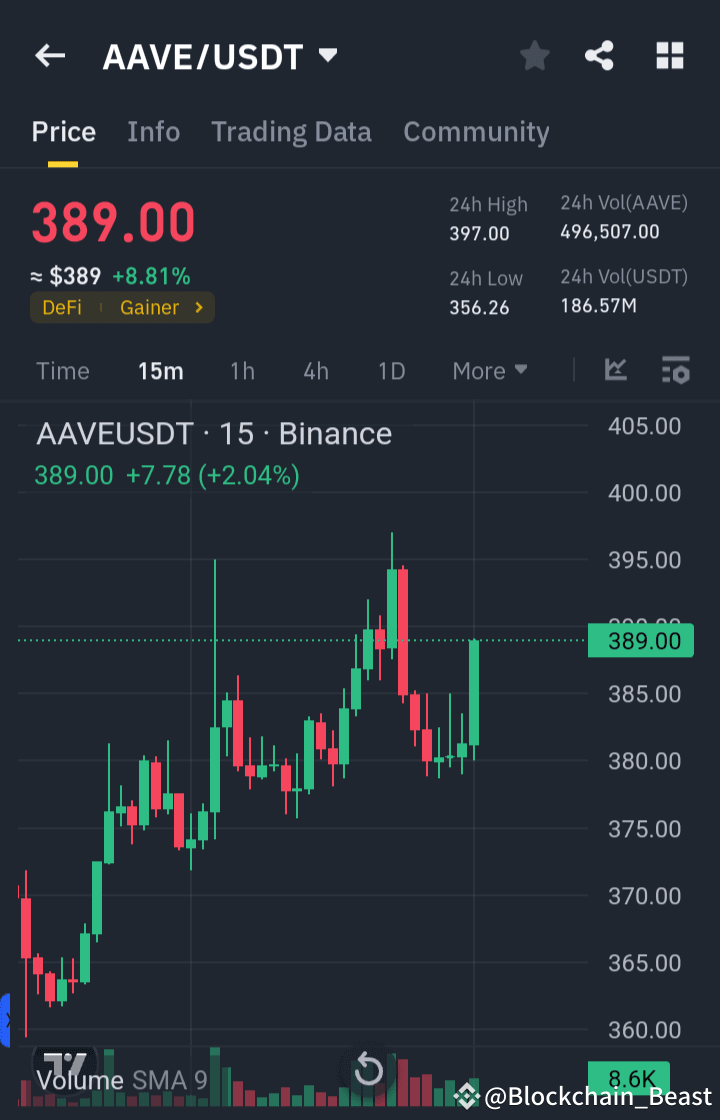Open the share options icon

[599, 56]
